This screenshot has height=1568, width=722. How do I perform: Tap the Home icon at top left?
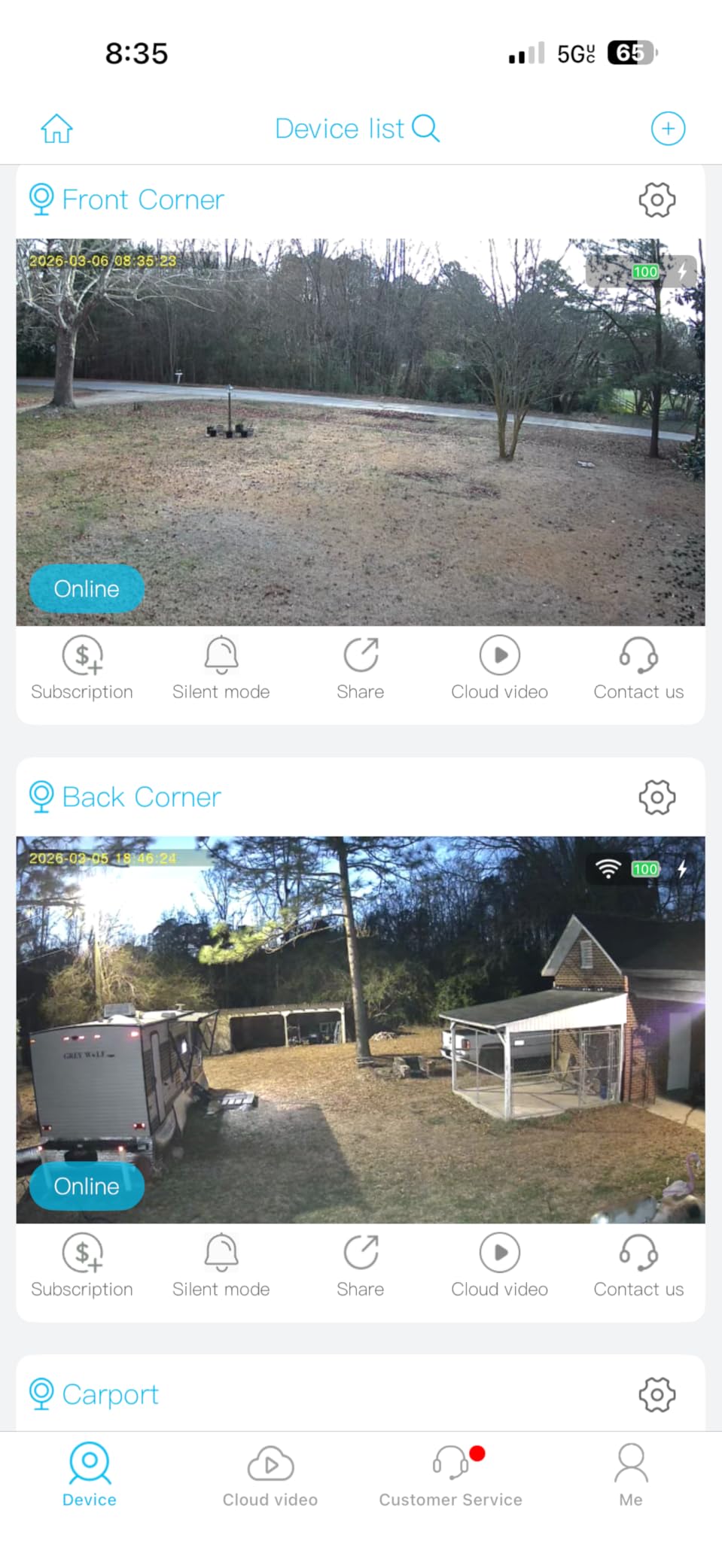pyautogui.click(x=56, y=128)
